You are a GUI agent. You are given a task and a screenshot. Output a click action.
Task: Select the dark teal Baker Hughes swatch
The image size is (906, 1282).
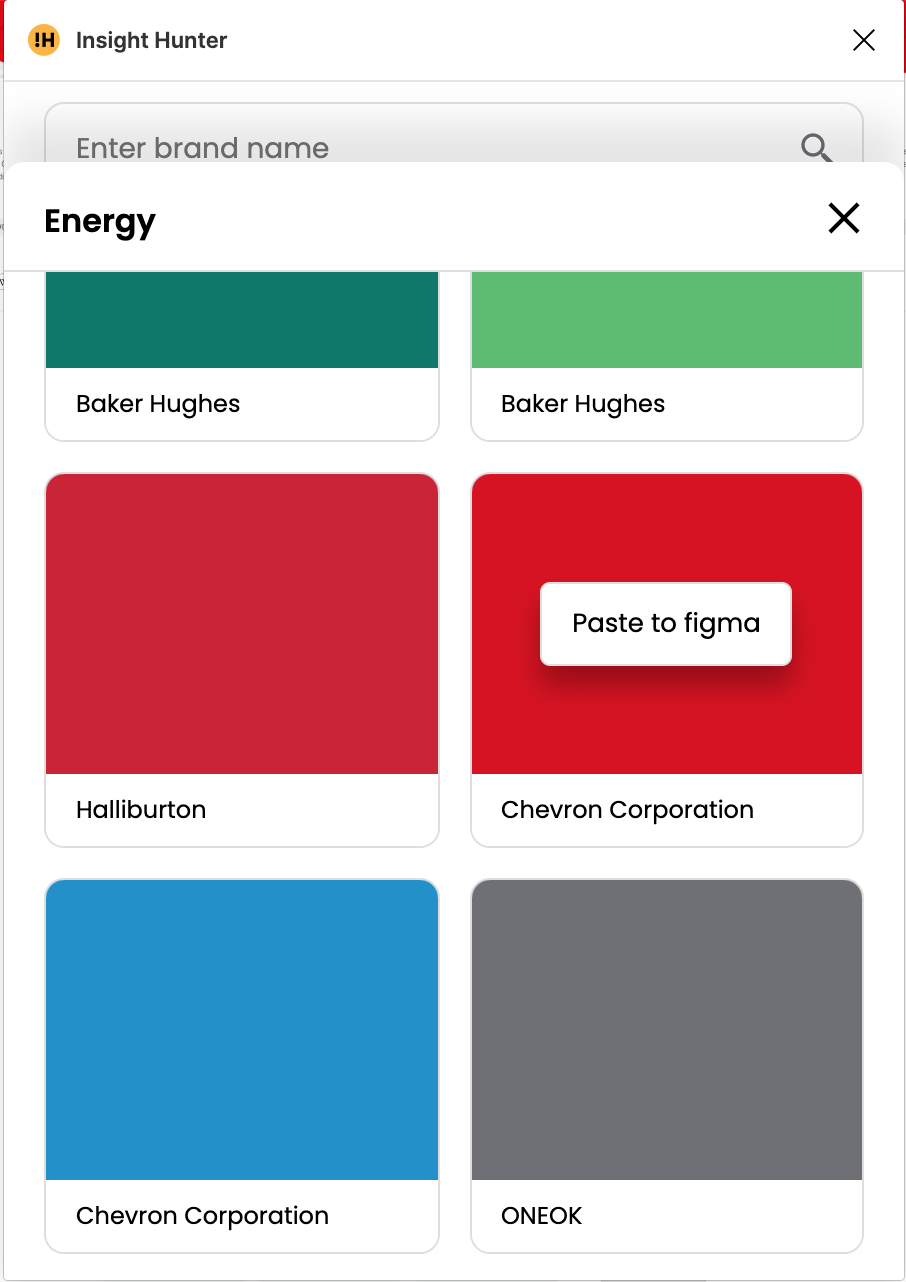241,320
